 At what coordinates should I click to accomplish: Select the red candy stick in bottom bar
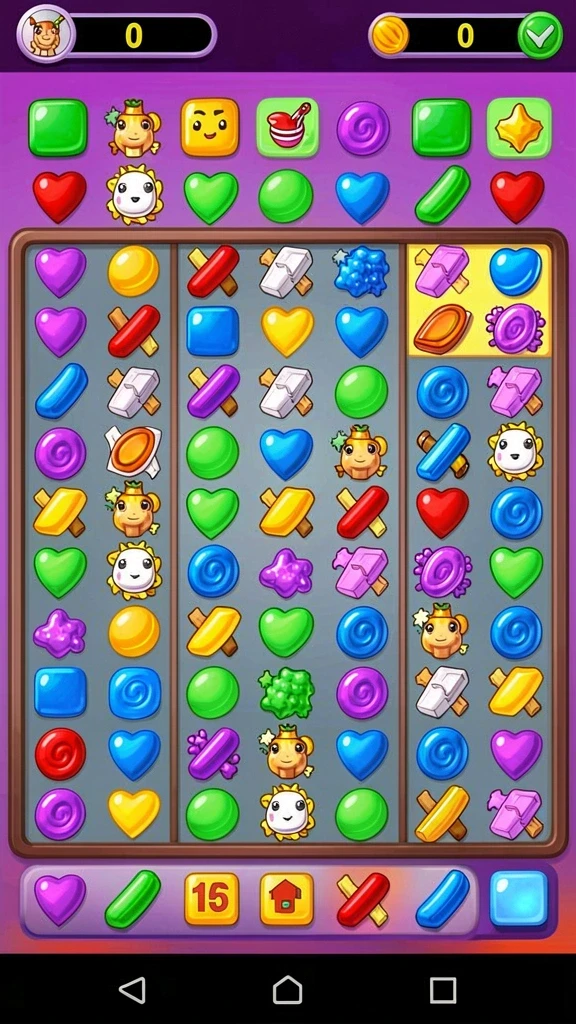point(362,899)
